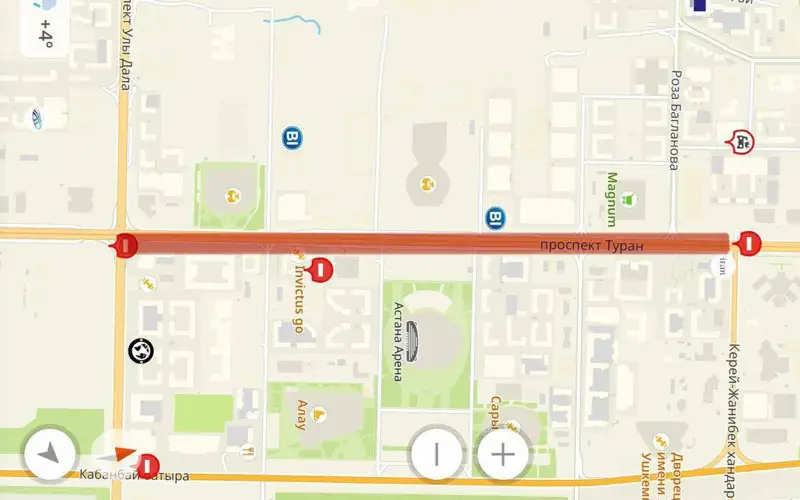The image size is (800, 500).
Task: Open road closure sign beside Invictus go
Action: 321,268
